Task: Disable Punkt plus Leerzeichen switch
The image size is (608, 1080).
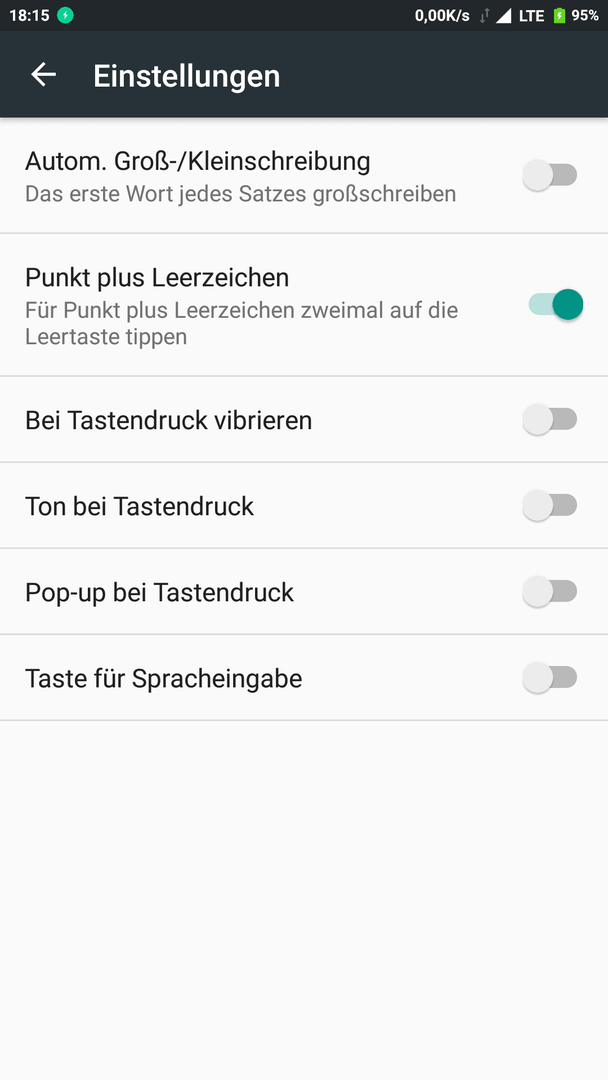Action: pyautogui.click(x=555, y=304)
